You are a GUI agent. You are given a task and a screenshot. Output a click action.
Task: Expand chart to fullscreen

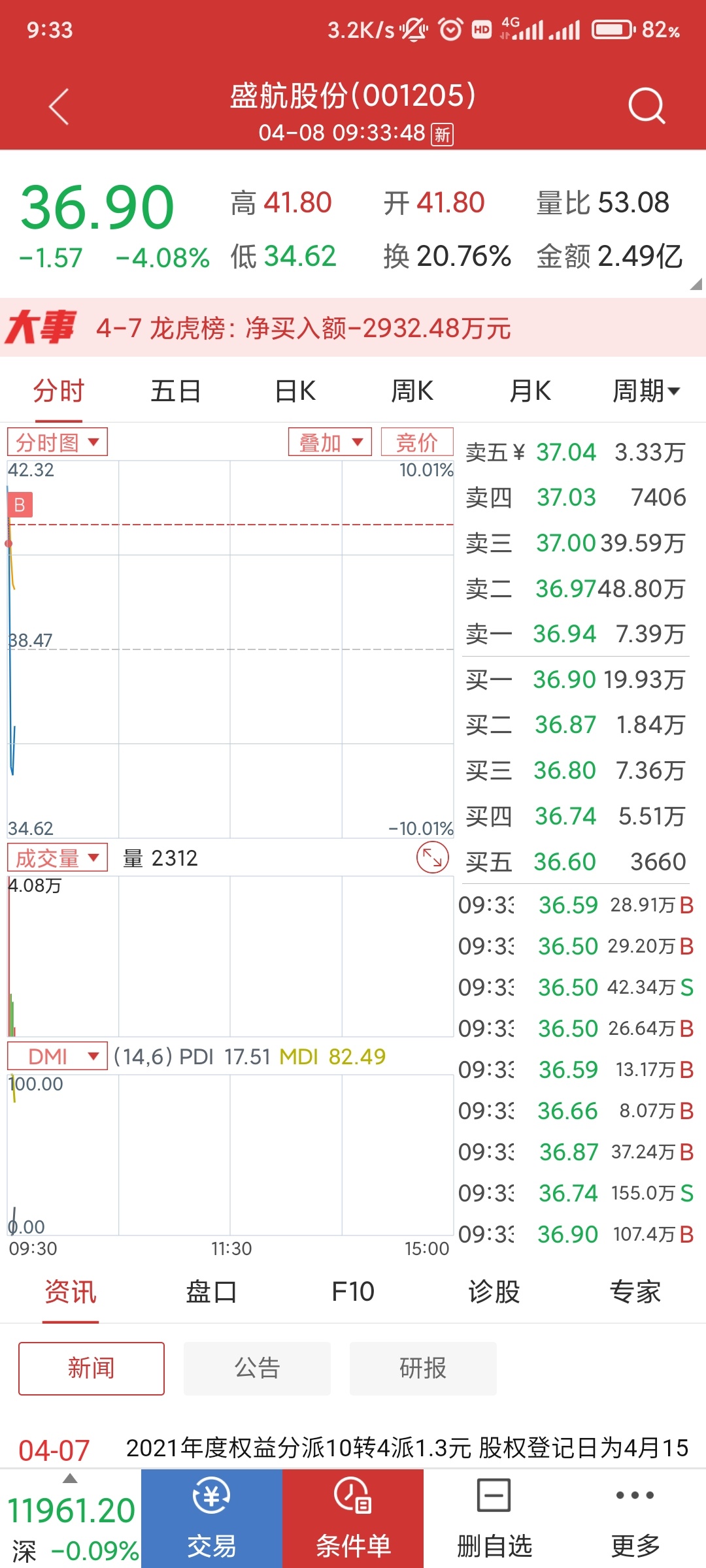(x=433, y=858)
